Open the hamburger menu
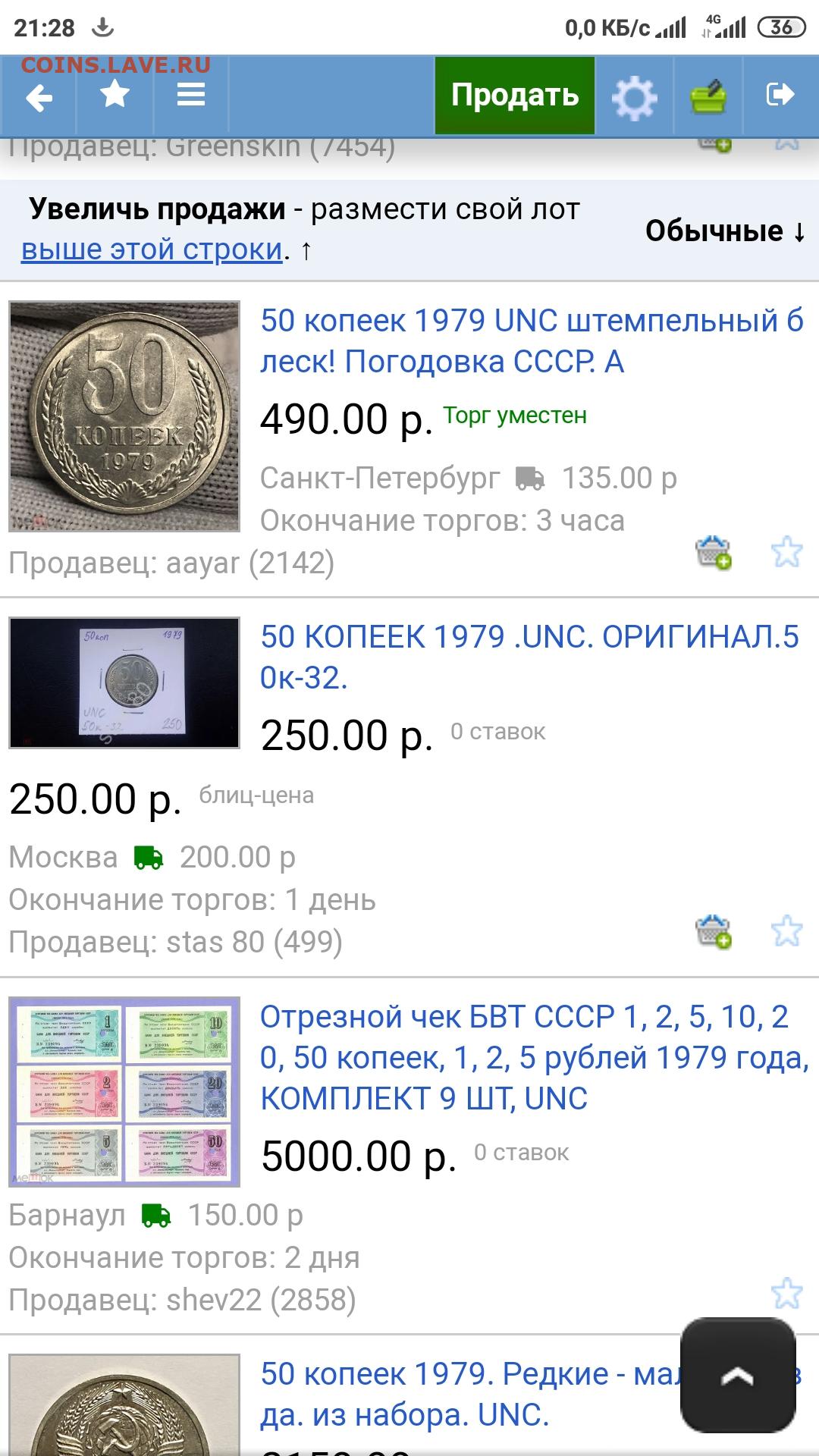 click(191, 96)
